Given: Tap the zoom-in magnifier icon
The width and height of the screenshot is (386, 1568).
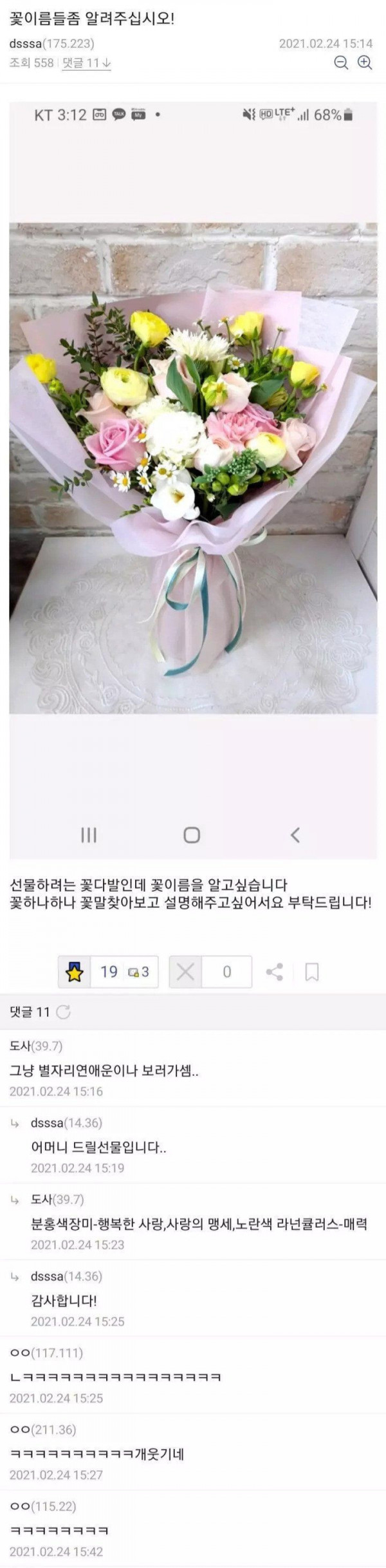Looking at the screenshot, I should coord(365,62).
